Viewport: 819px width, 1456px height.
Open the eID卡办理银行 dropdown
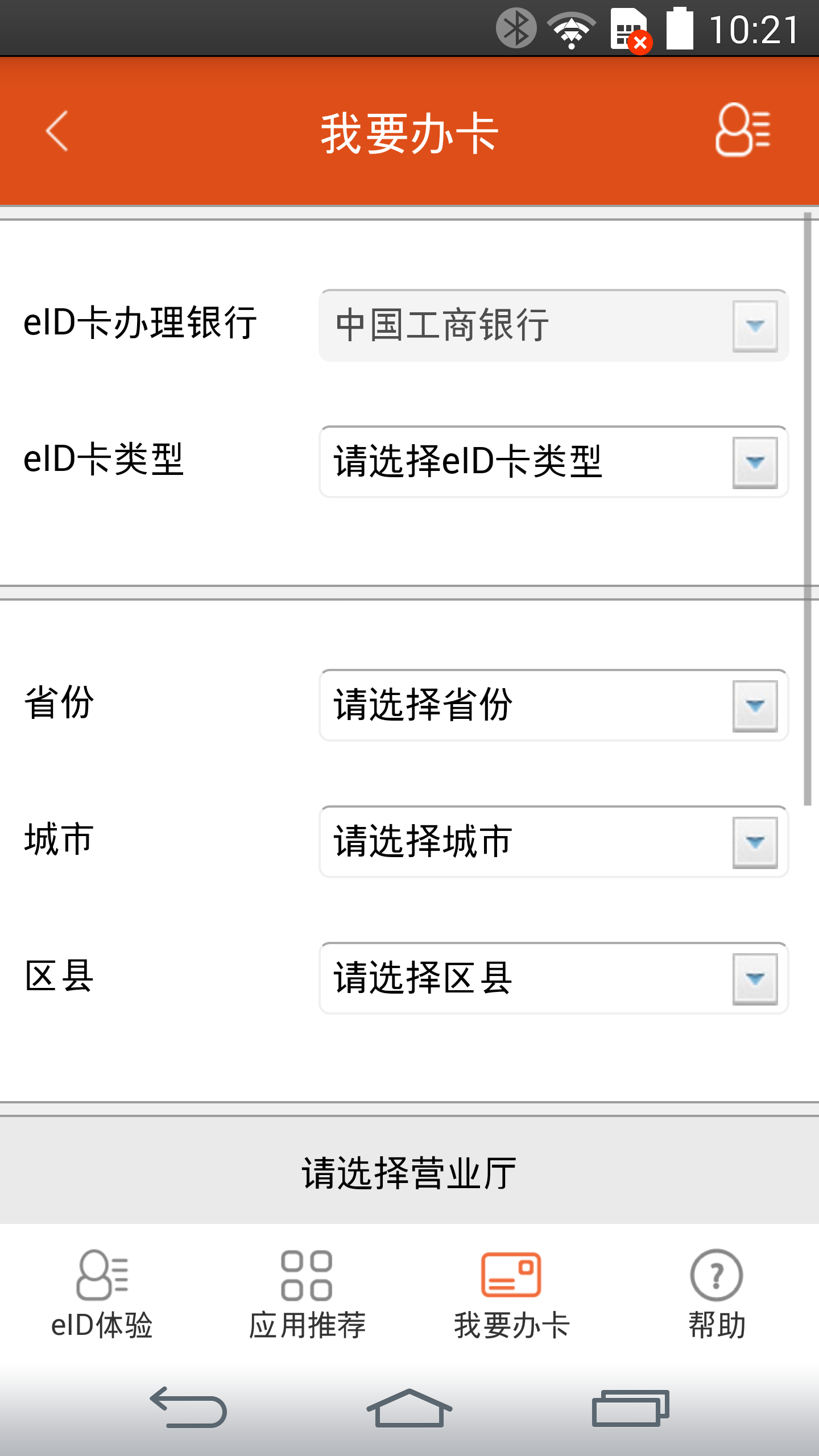(553, 325)
